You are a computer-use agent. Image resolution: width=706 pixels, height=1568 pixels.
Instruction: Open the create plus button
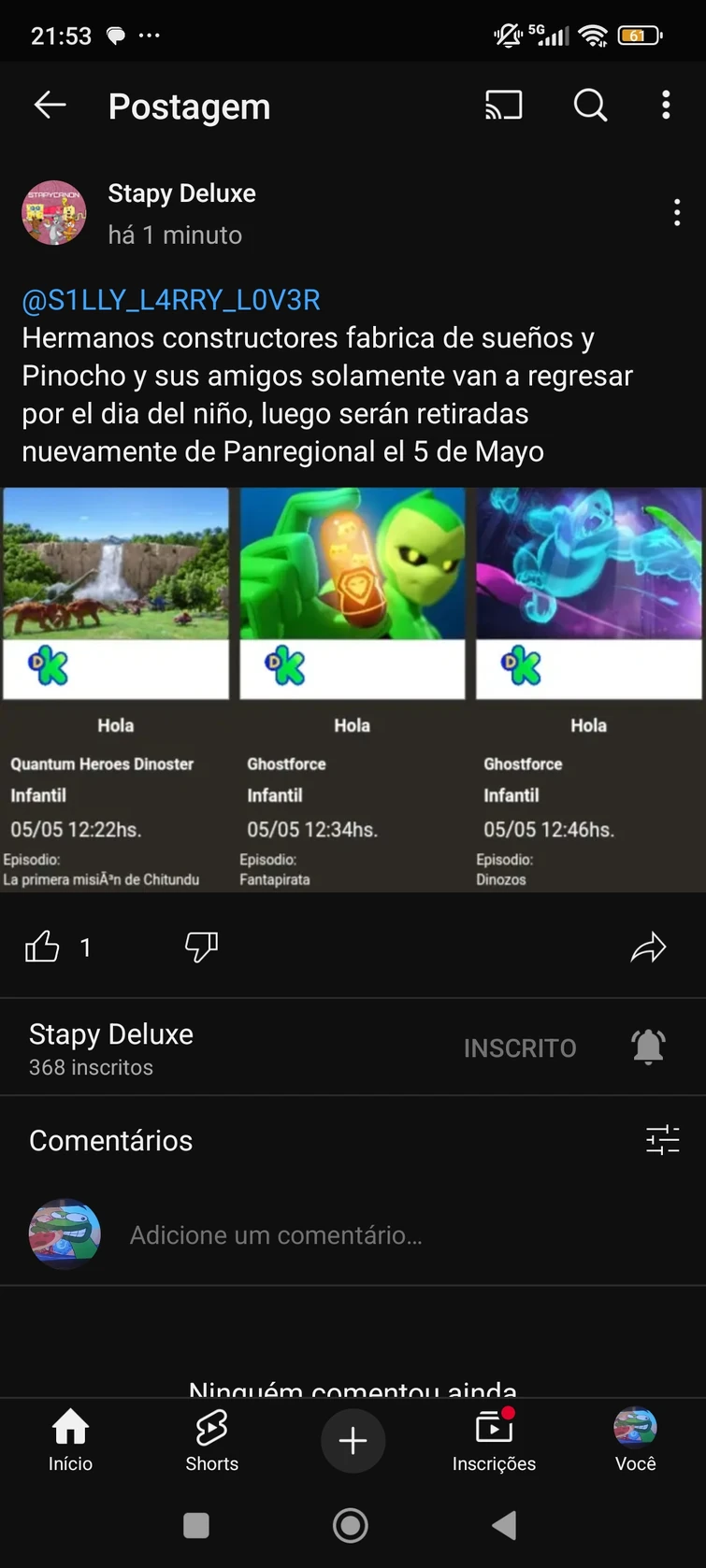[x=353, y=1441]
